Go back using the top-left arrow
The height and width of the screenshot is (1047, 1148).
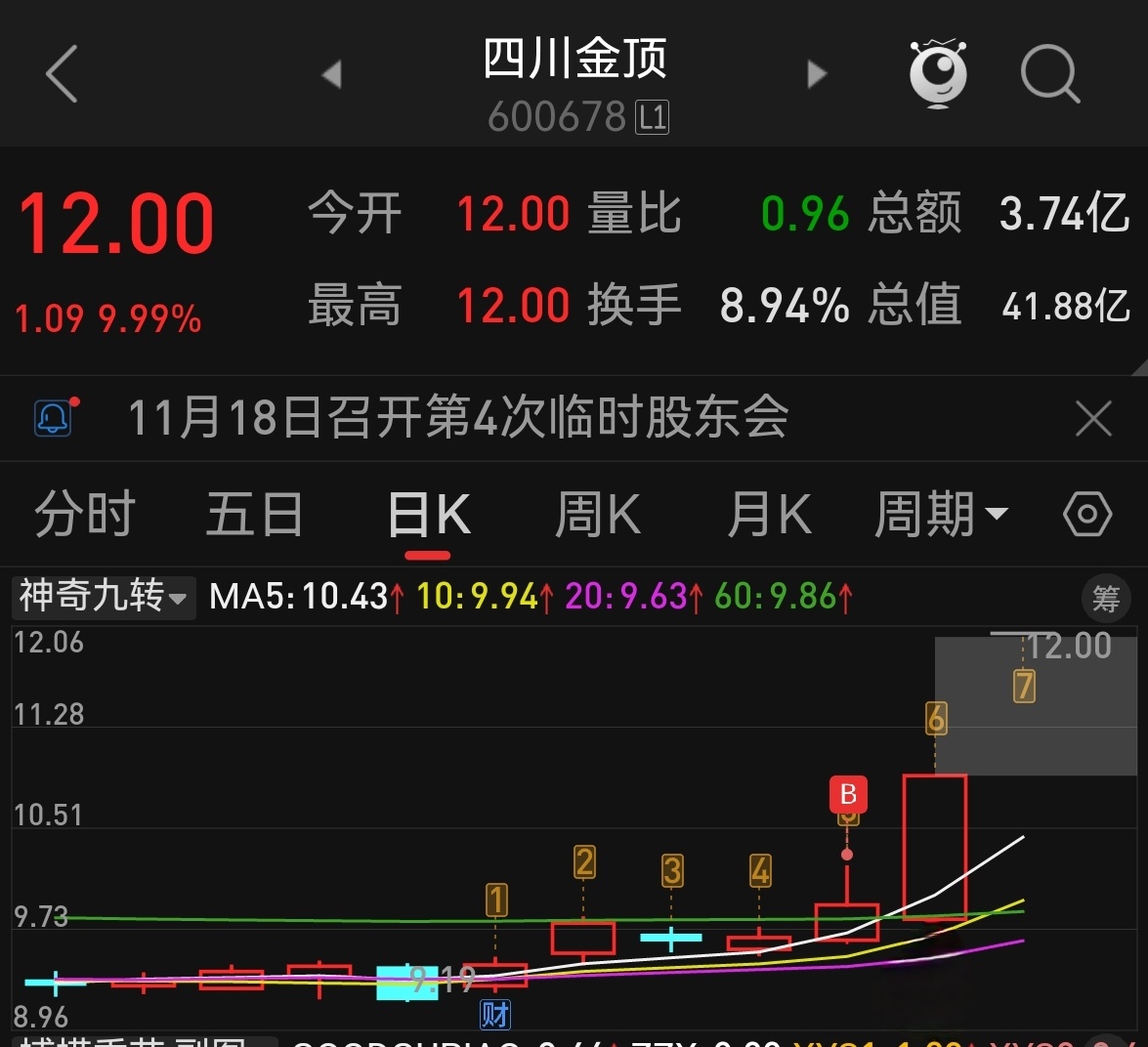62,74
